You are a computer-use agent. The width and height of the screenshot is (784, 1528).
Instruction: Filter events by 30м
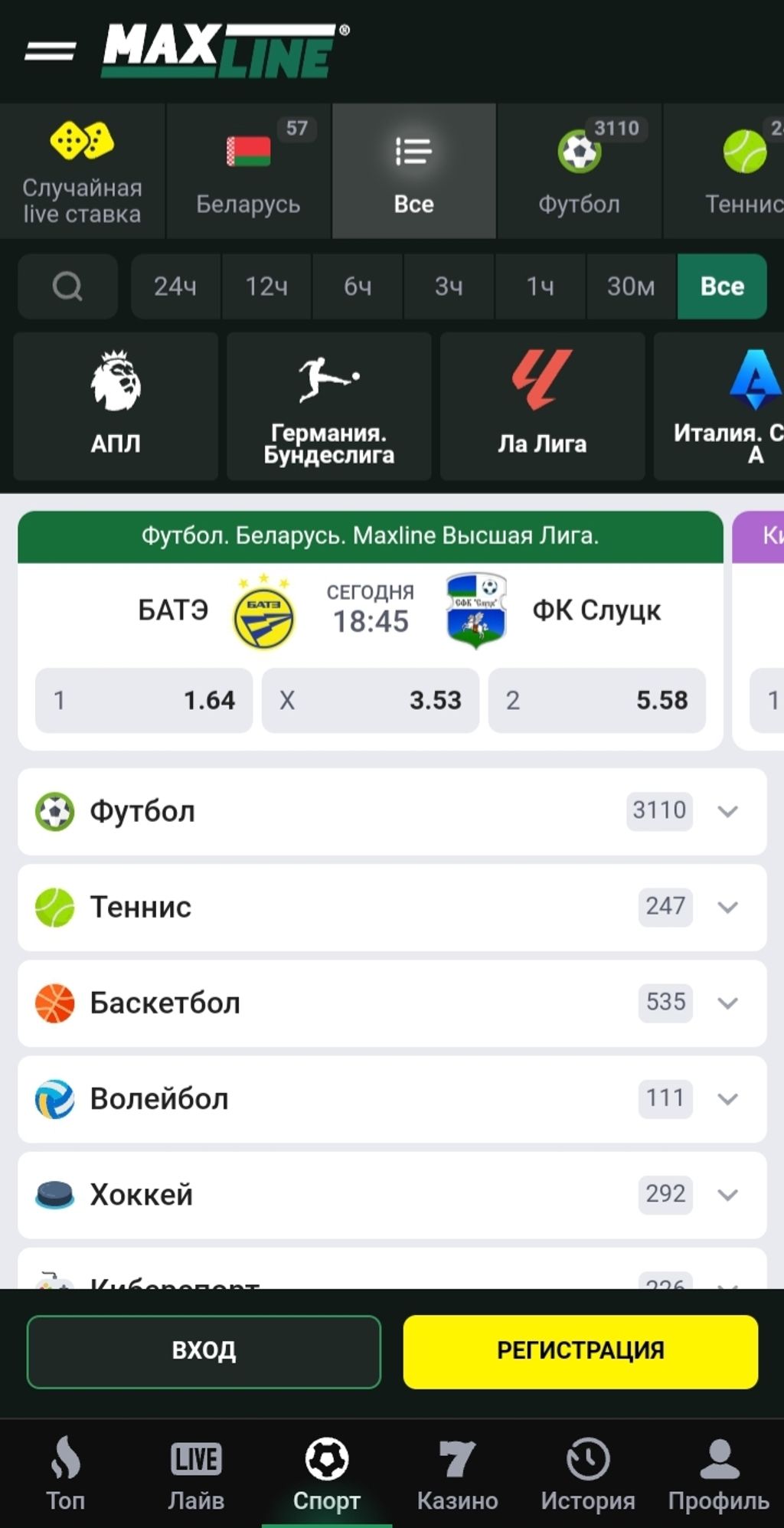[631, 286]
